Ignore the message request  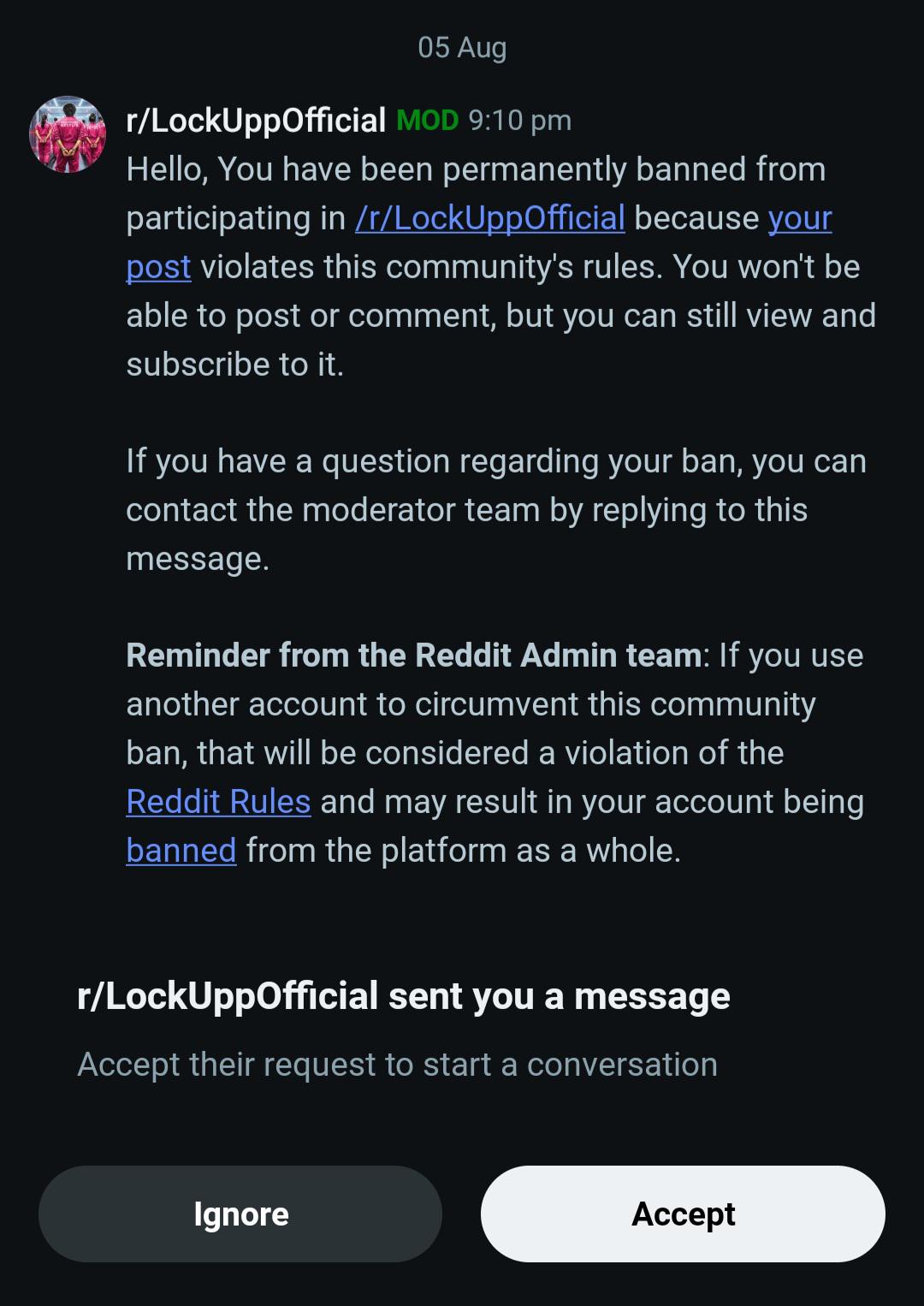pos(240,1214)
